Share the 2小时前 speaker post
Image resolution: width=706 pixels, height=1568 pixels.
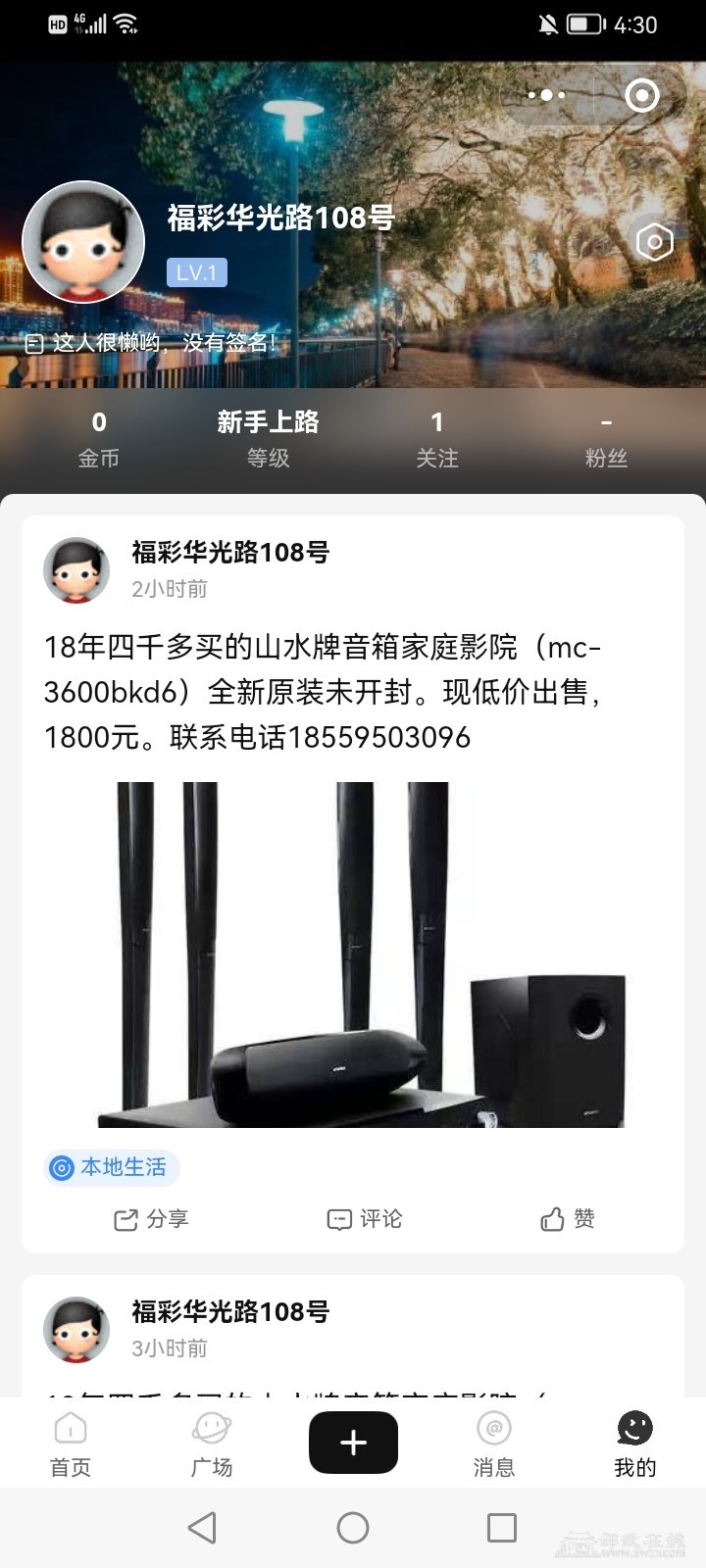[151, 1219]
